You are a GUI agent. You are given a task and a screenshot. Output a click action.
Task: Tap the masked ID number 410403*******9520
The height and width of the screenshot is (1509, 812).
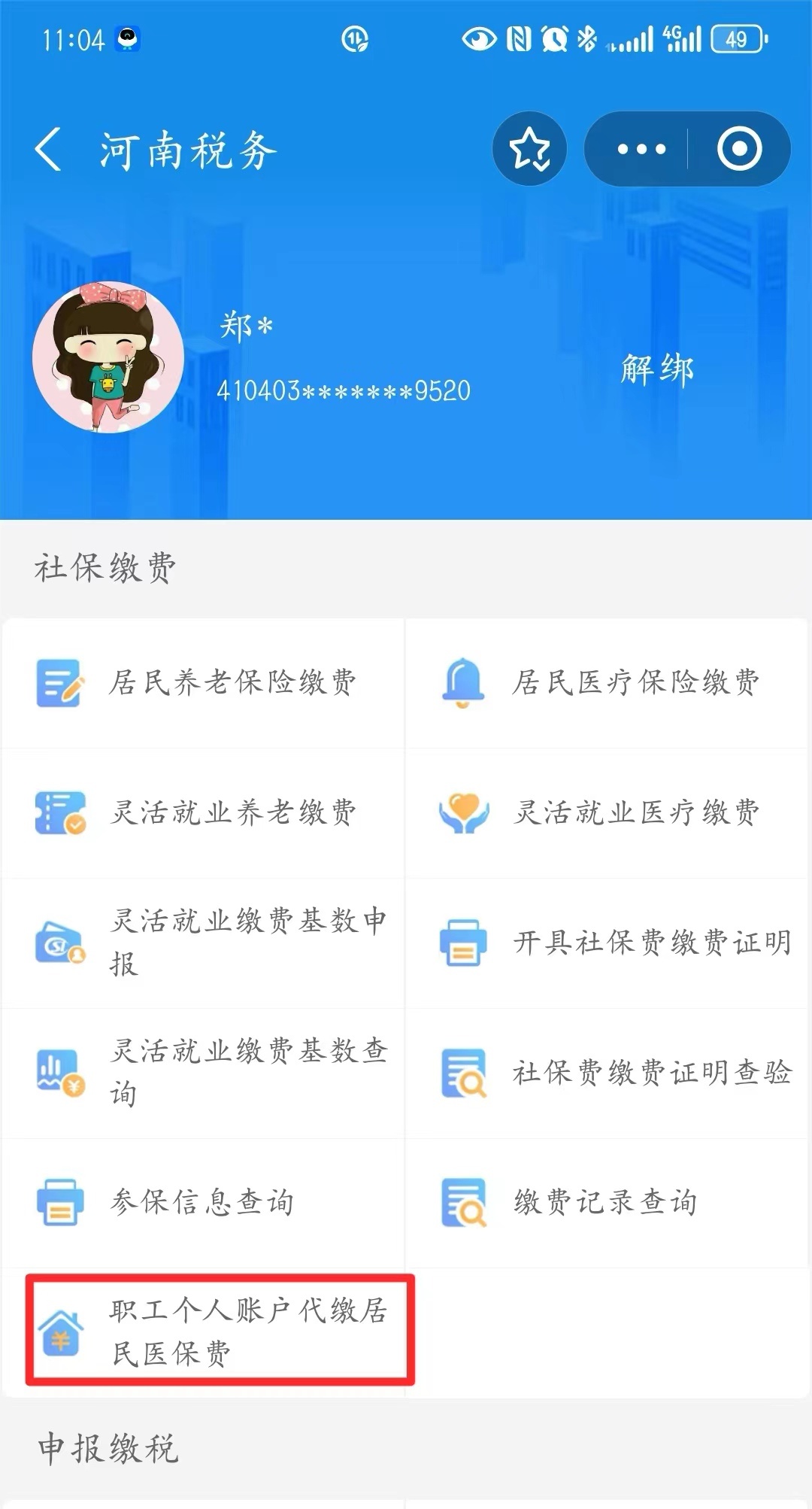point(342,390)
